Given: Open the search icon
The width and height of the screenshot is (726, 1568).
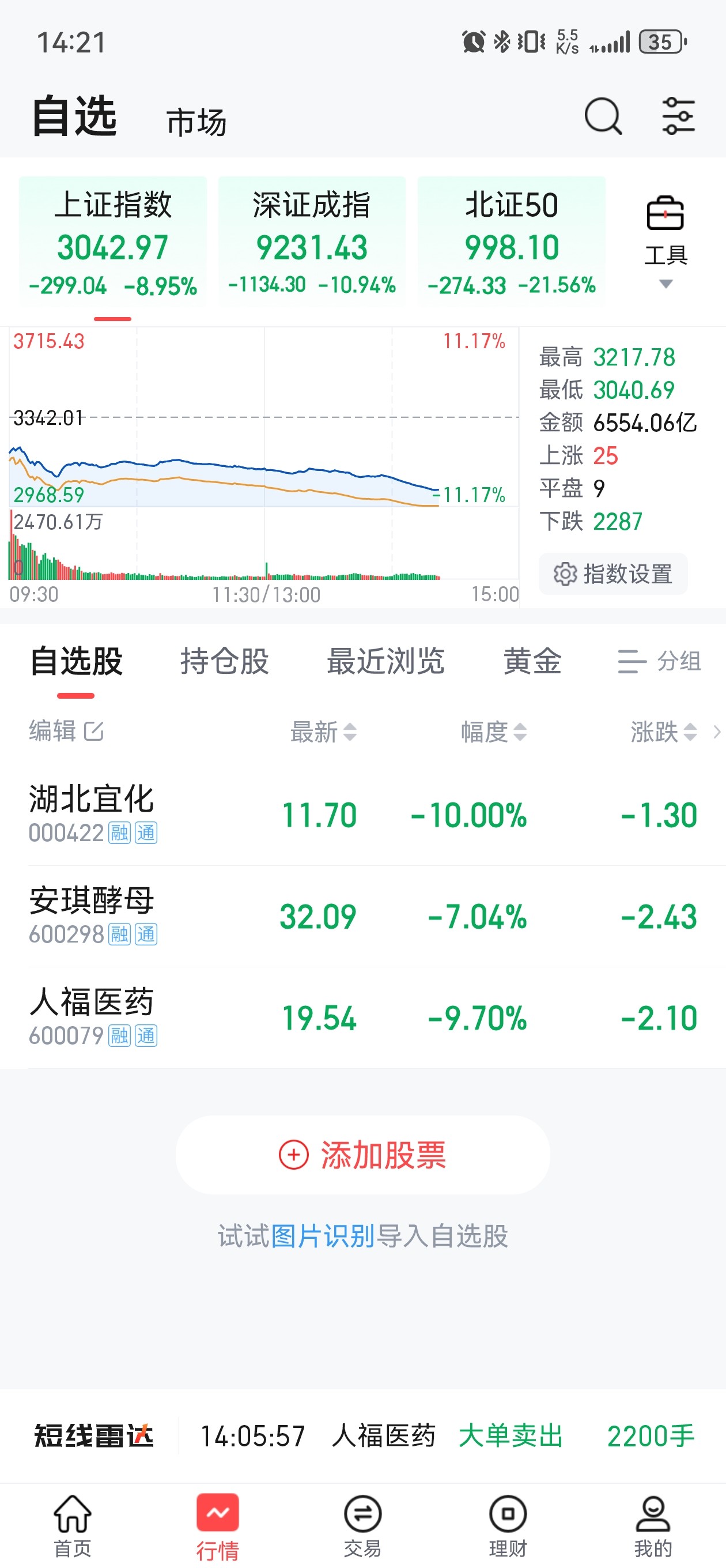Looking at the screenshot, I should click(x=603, y=116).
